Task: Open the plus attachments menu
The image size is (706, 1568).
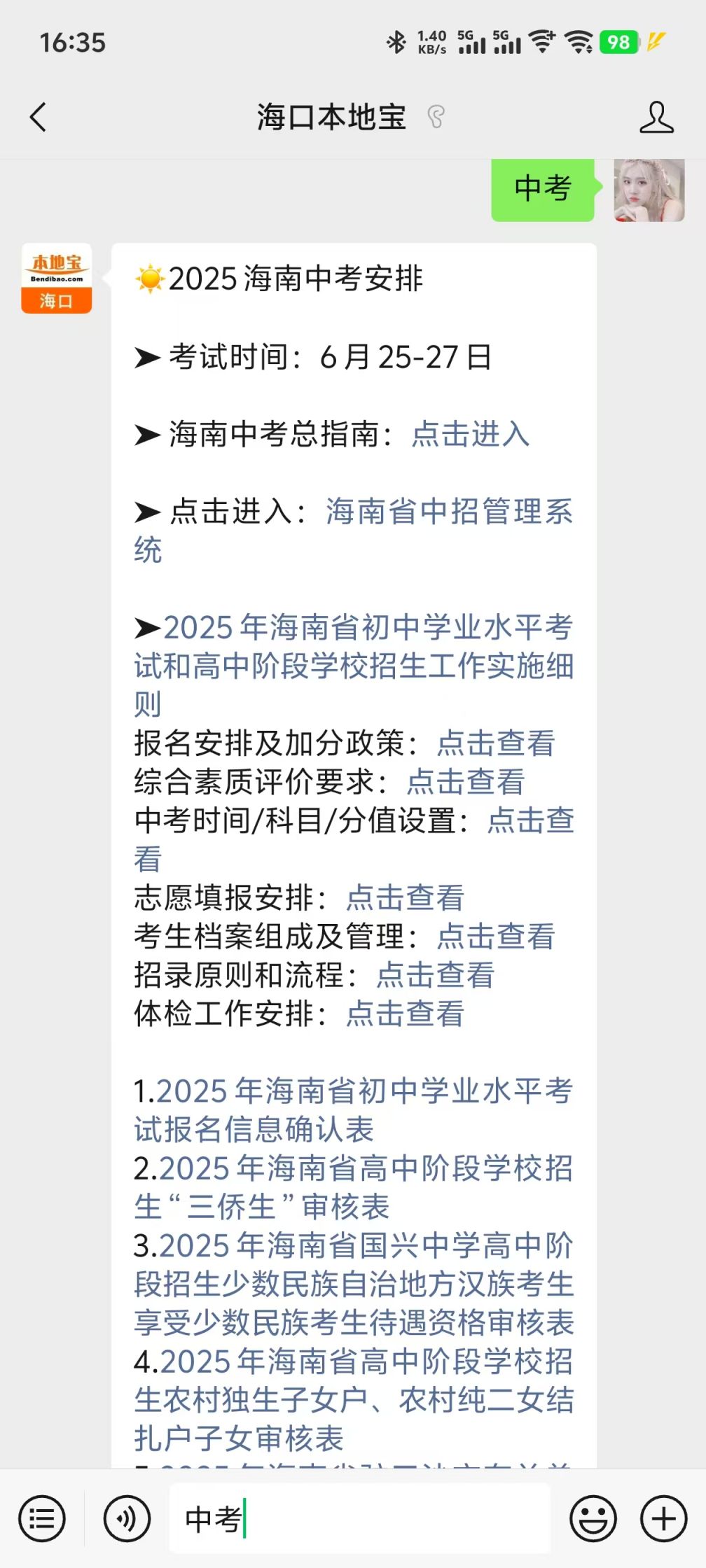Action: click(x=663, y=1519)
